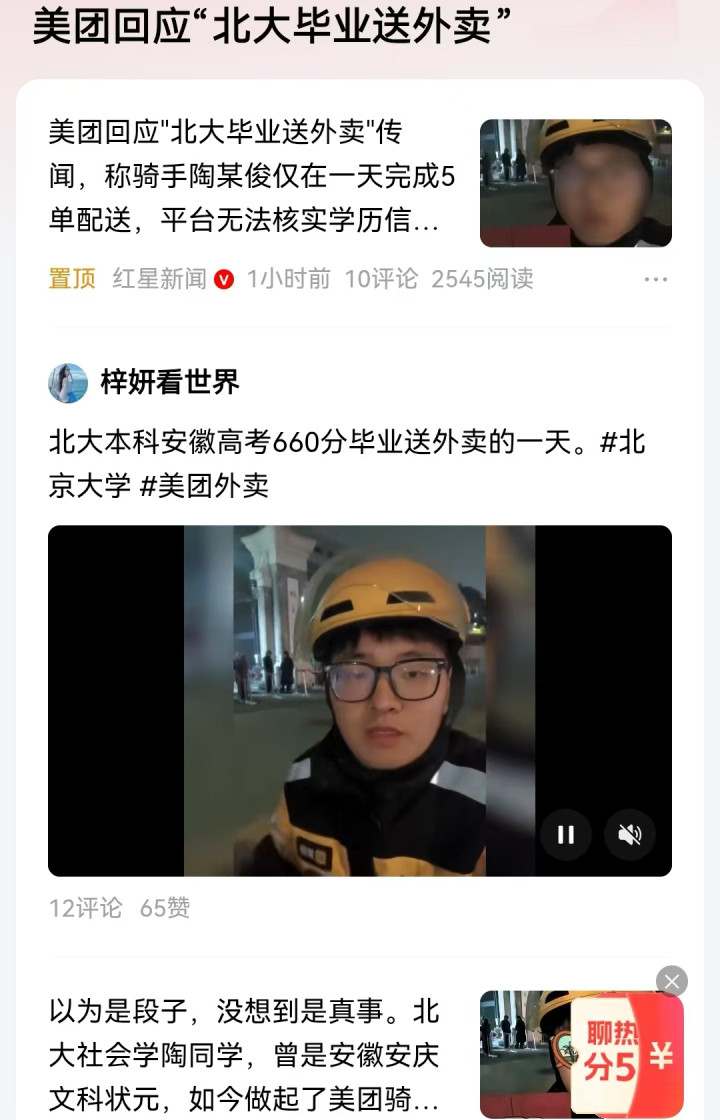Close the 聊热分5 floating promo
Viewport: 720px width, 1120px height.
coord(672,981)
